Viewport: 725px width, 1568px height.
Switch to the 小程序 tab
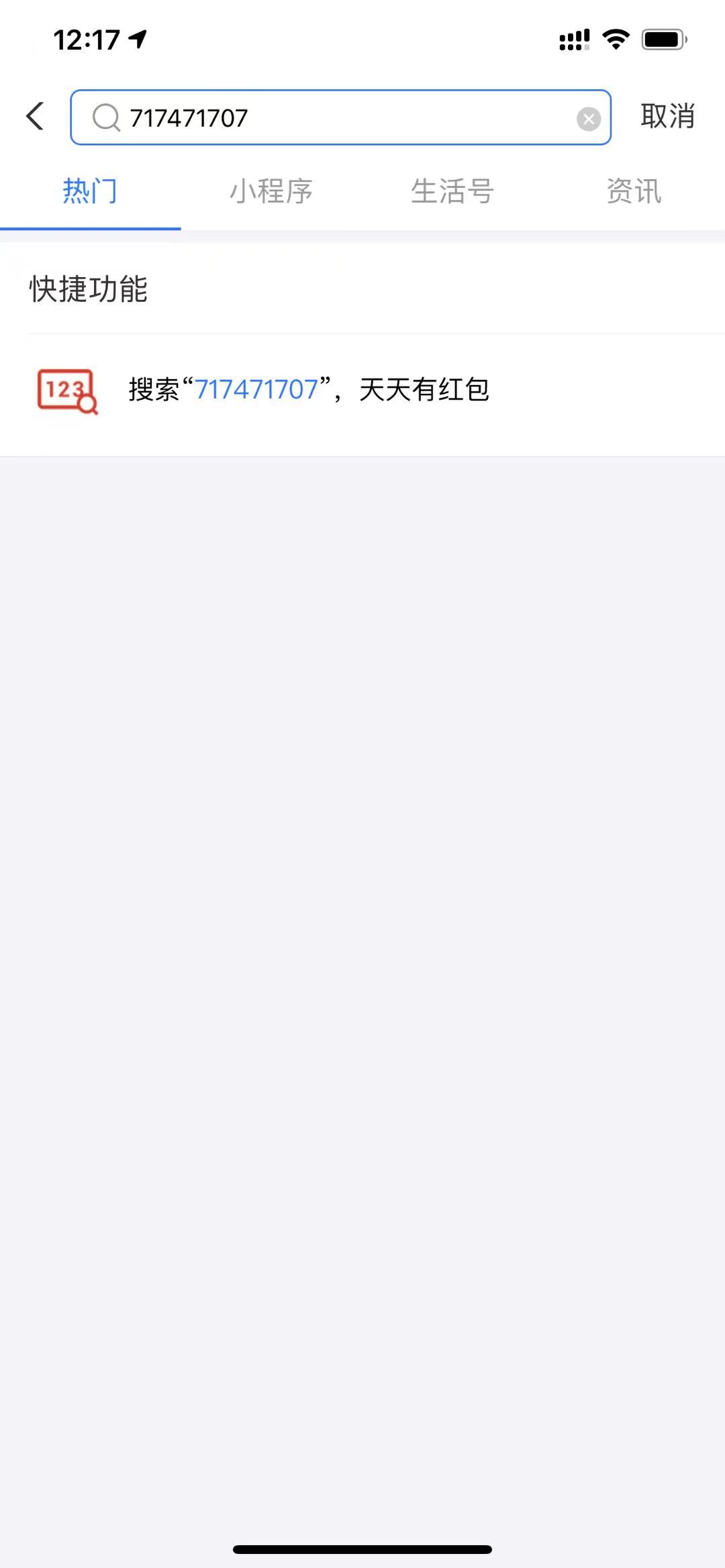coord(271,191)
